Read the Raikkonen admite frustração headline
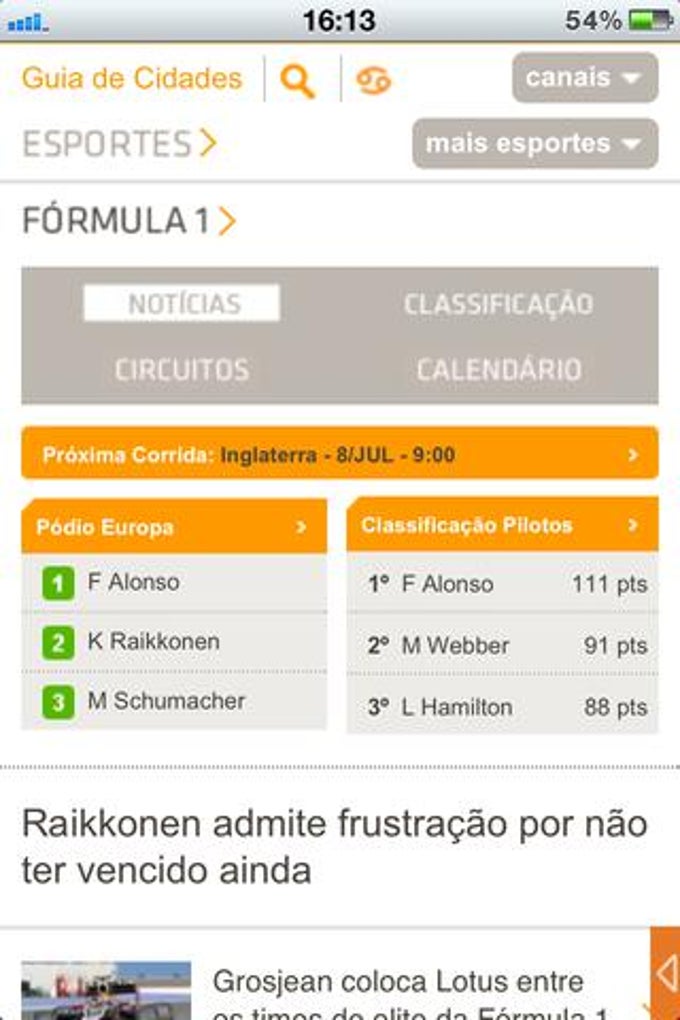This screenshot has width=680, height=1020. pyautogui.click(x=335, y=846)
